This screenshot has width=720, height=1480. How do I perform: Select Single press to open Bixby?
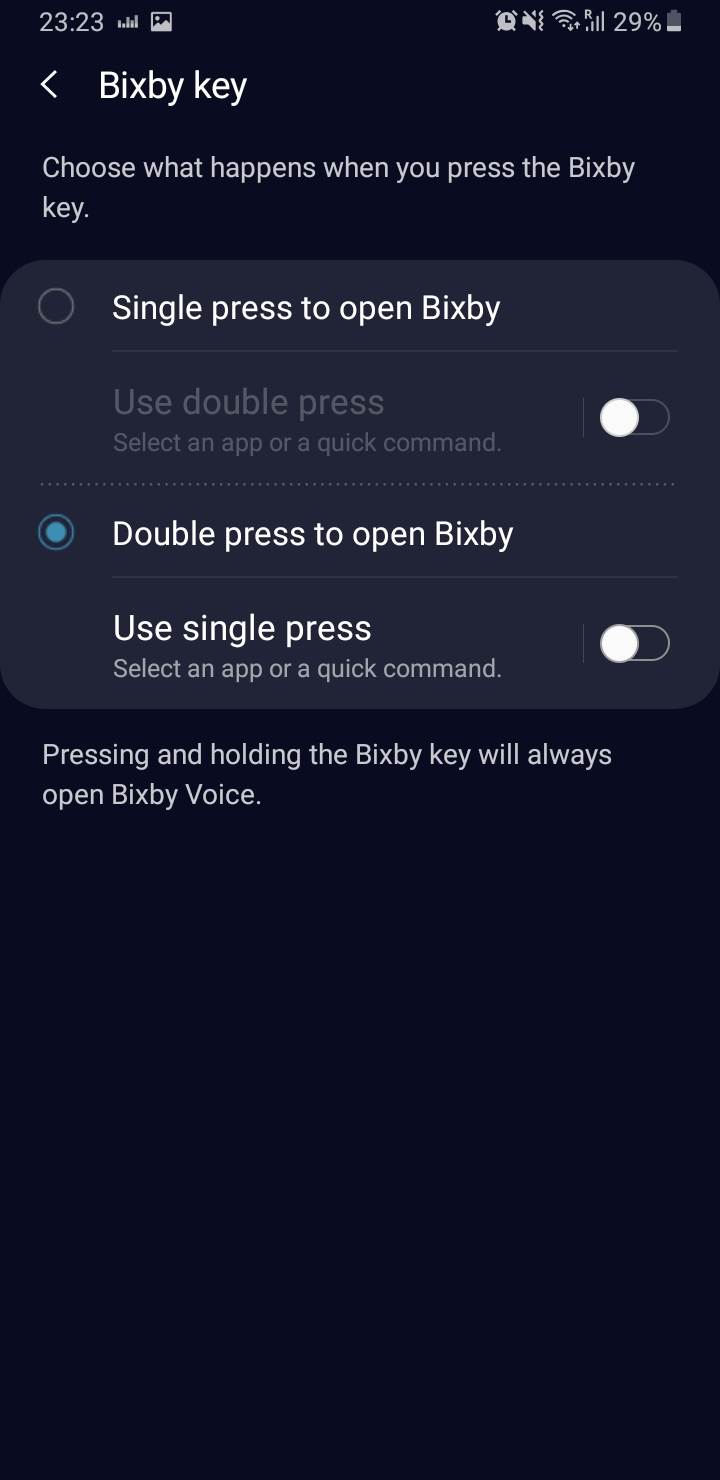tap(57, 306)
